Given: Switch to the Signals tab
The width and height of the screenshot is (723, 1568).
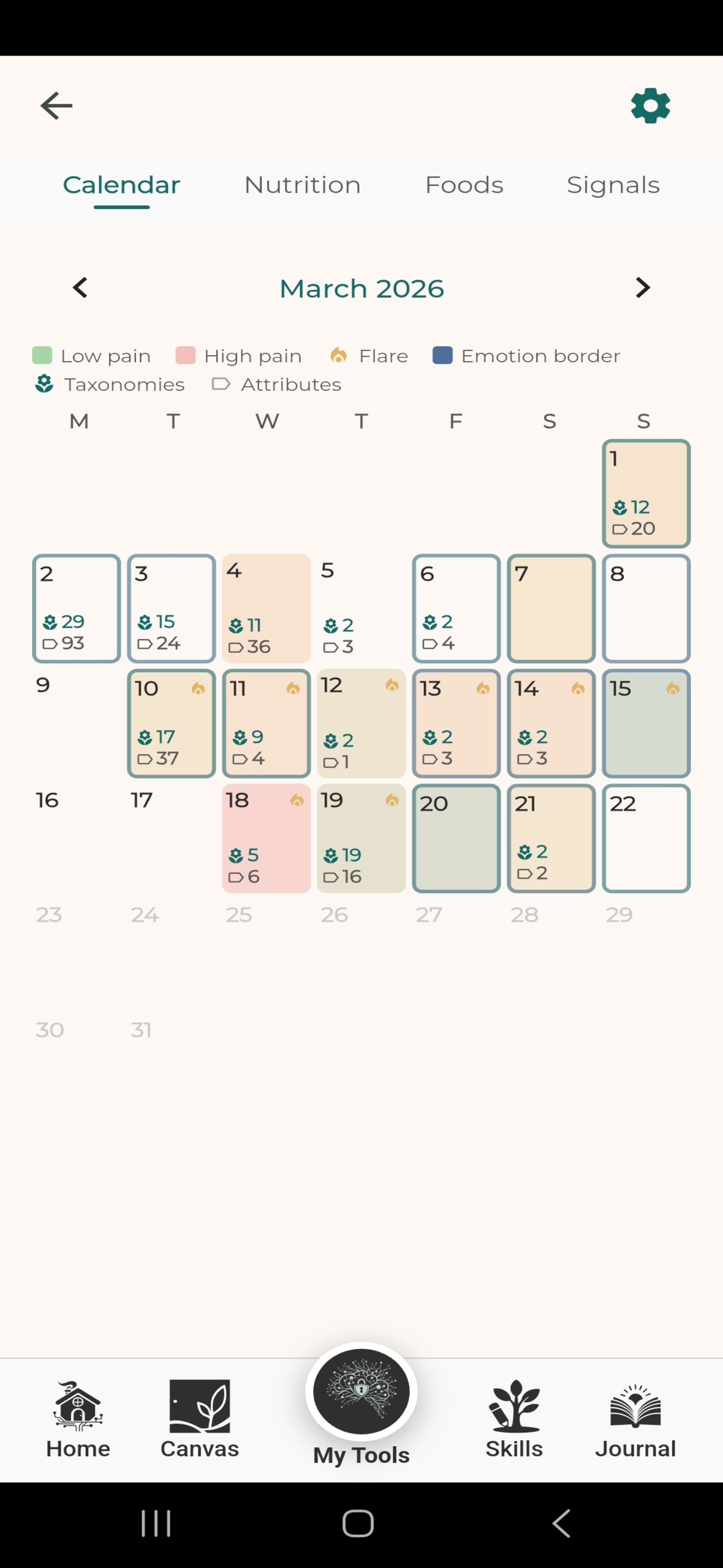Looking at the screenshot, I should (613, 185).
